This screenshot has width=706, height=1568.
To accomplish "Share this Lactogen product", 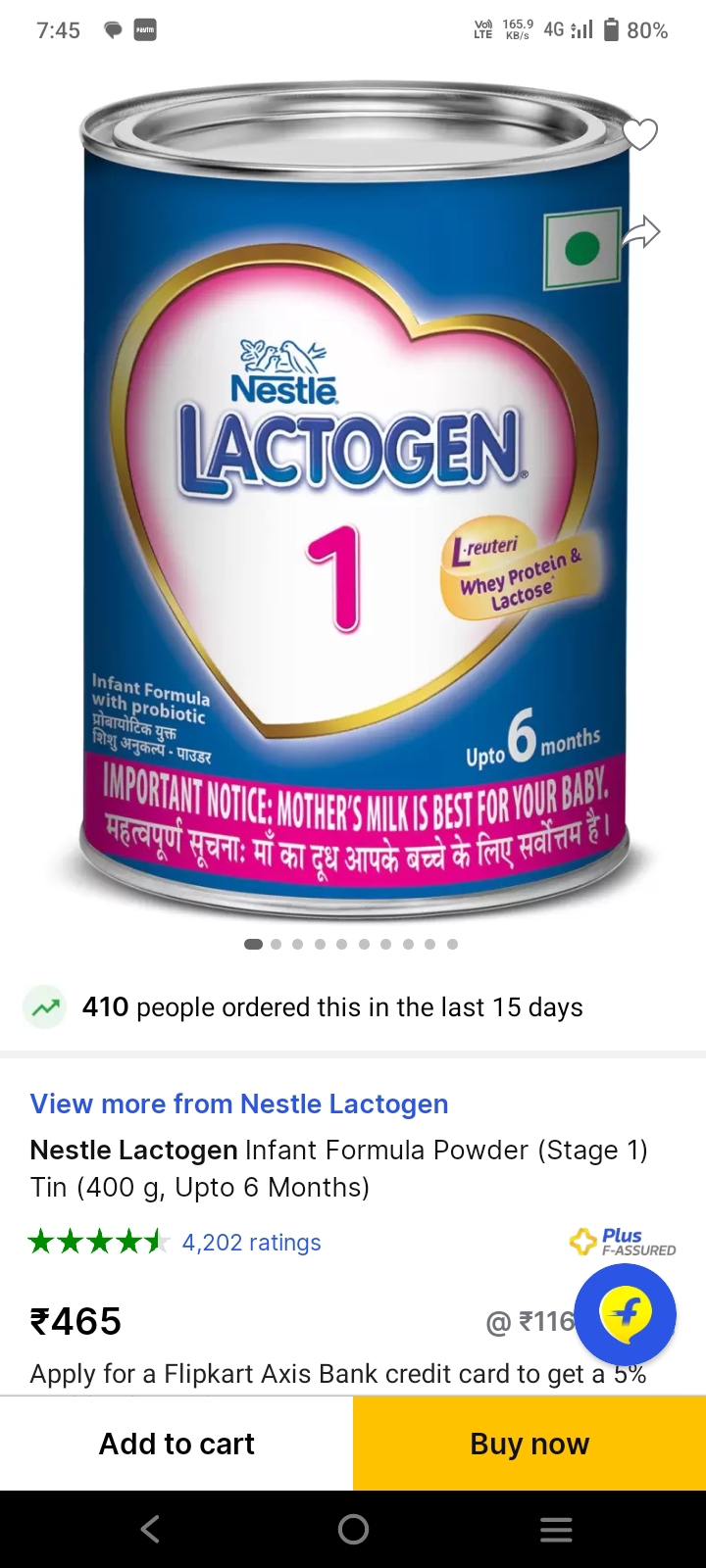I will pyautogui.click(x=641, y=233).
